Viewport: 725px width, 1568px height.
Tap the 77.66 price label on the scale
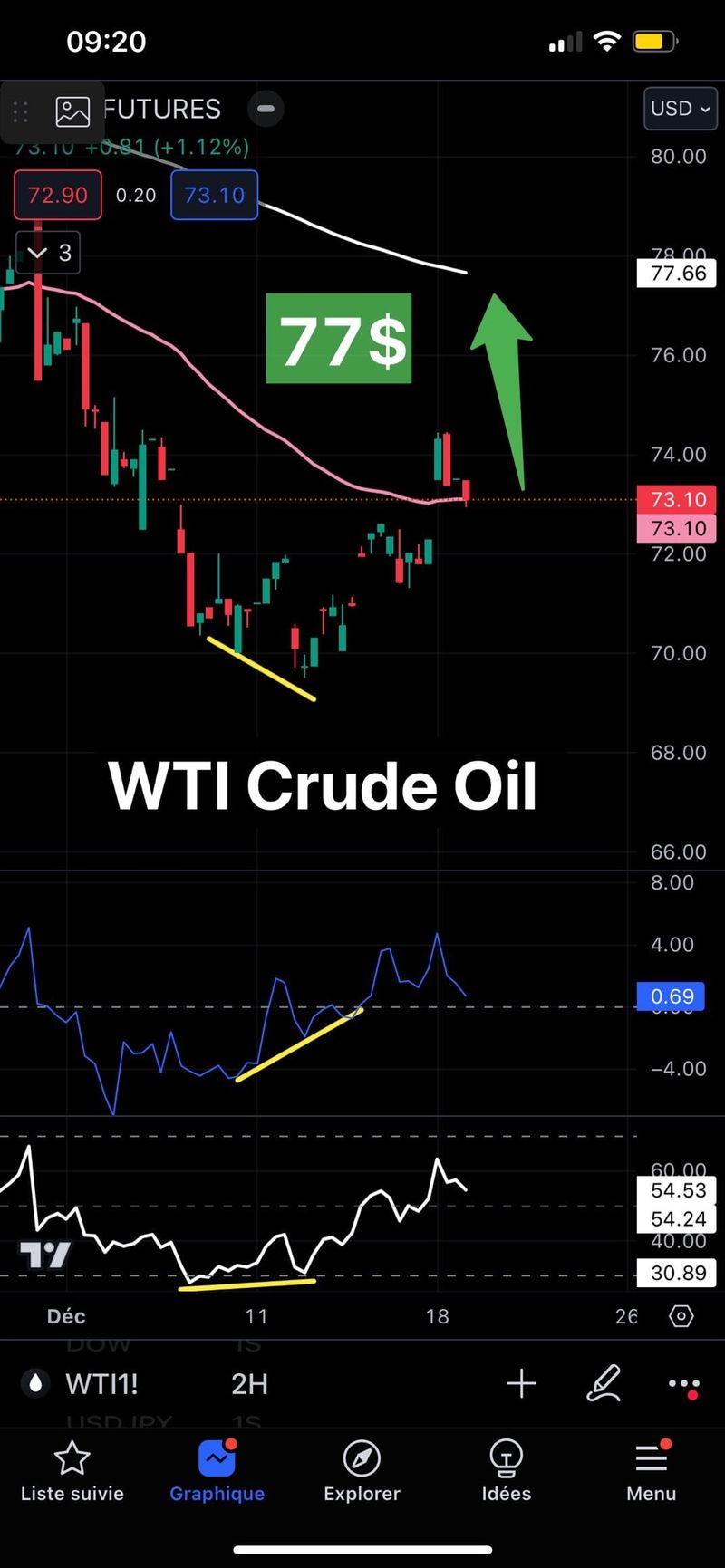(x=676, y=274)
